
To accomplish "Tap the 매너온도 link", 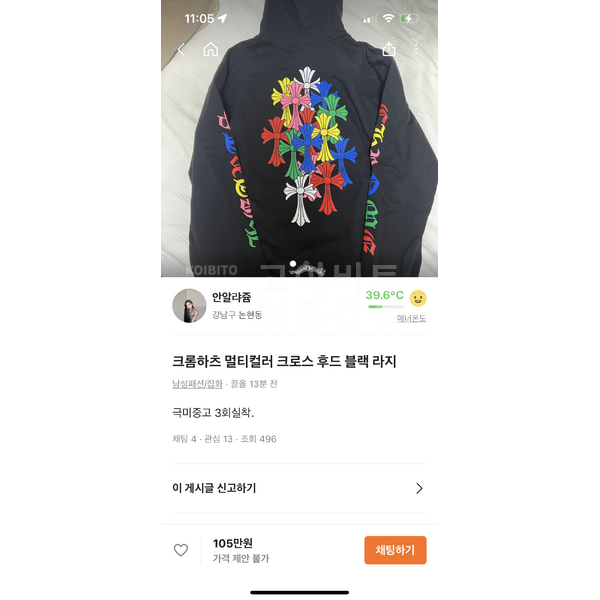I will click(x=411, y=318).
